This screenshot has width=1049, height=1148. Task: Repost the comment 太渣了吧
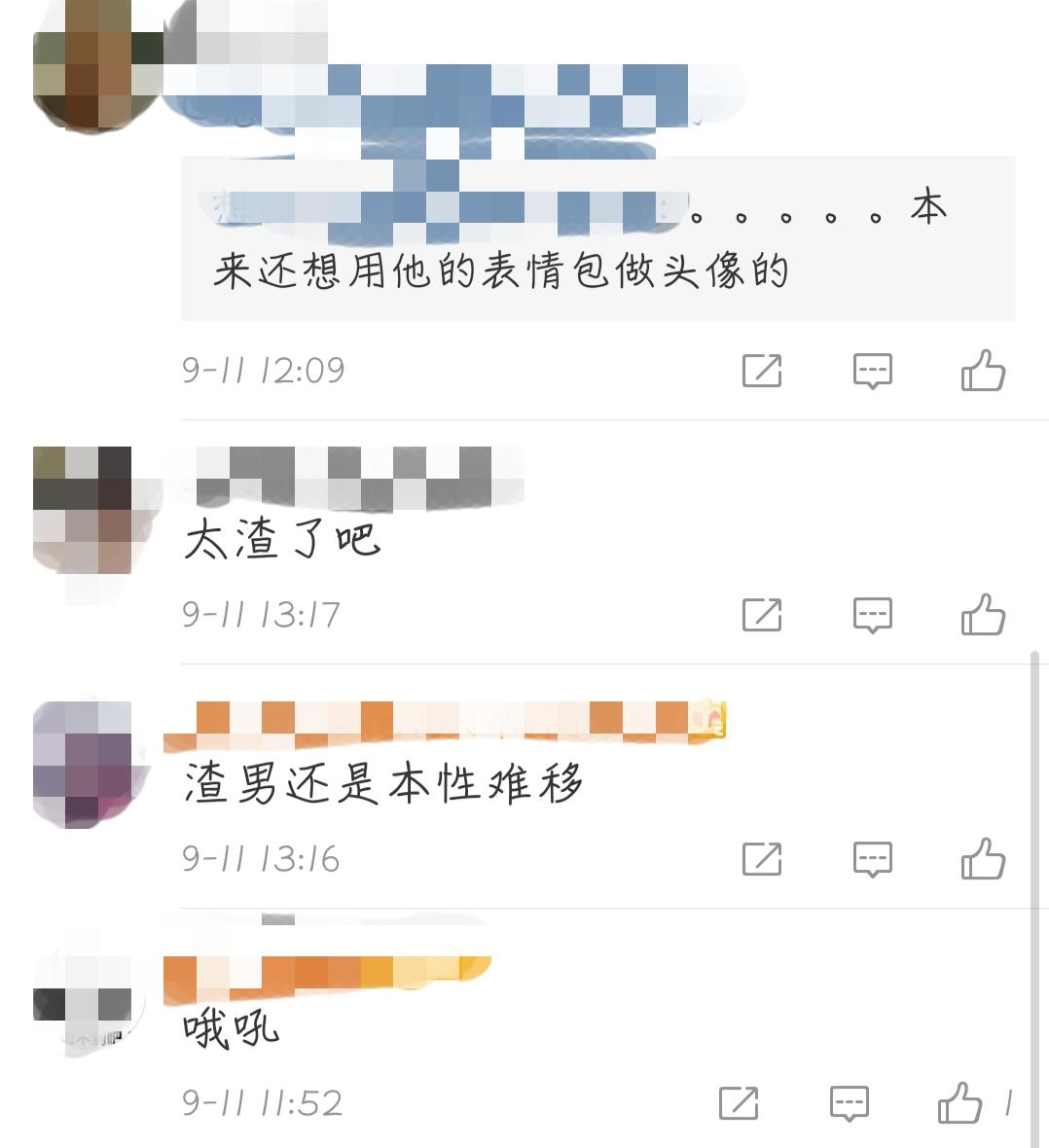pos(762,615)
